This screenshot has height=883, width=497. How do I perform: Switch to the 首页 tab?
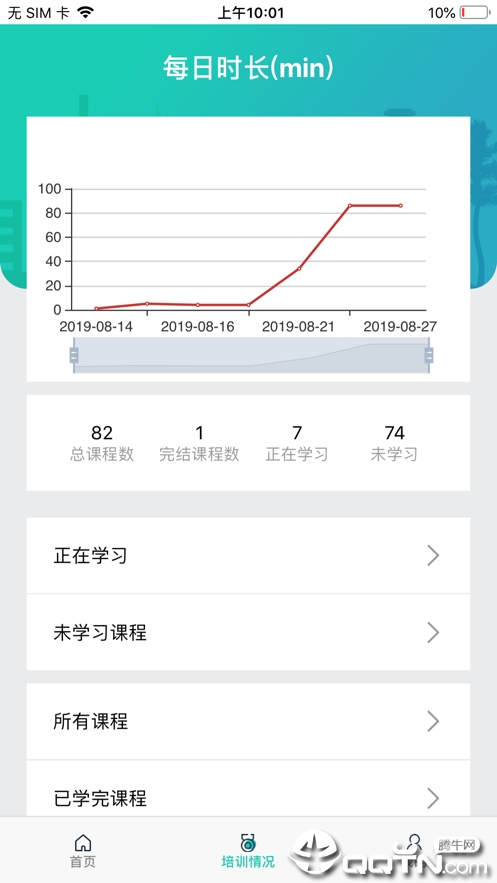click(x=83, y=850)
